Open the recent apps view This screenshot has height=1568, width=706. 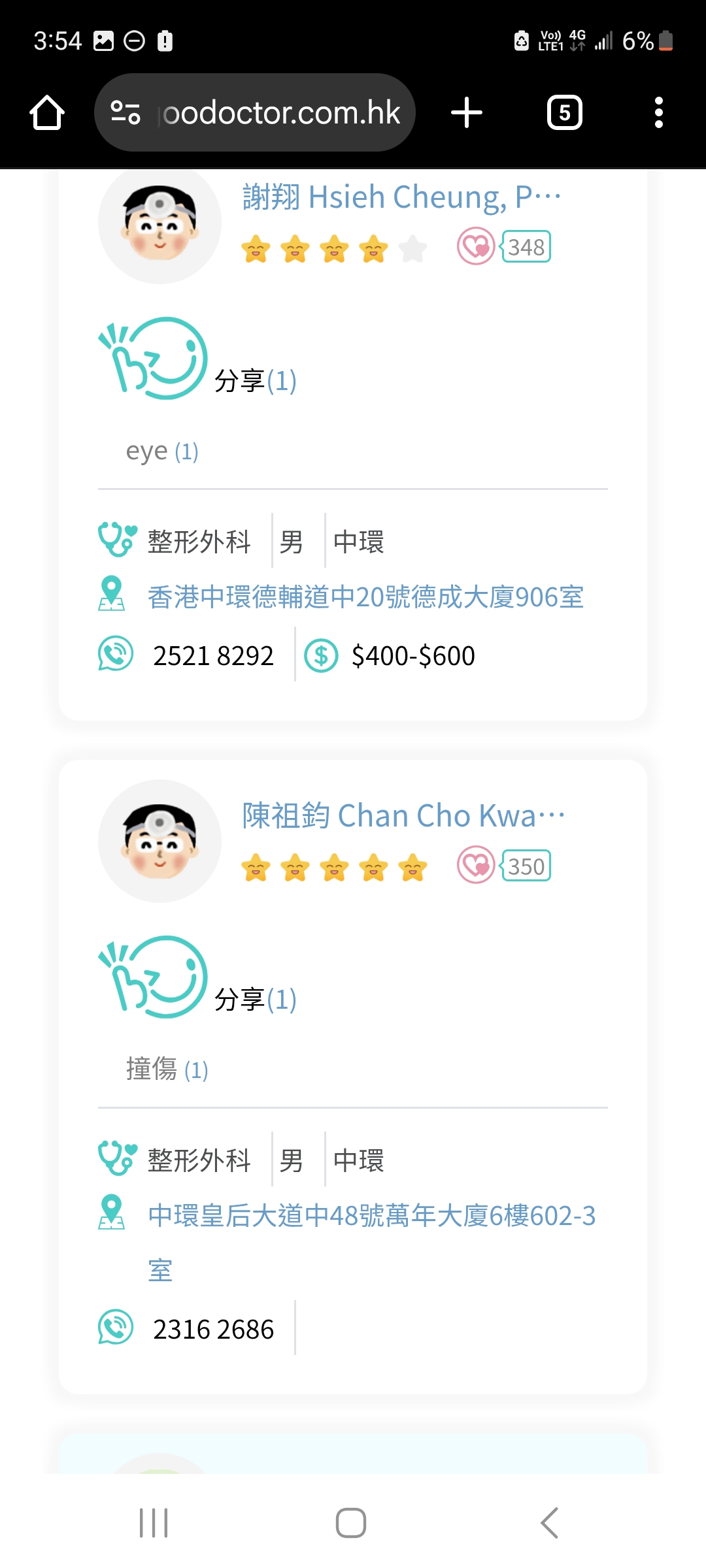tap(154, 1523)
